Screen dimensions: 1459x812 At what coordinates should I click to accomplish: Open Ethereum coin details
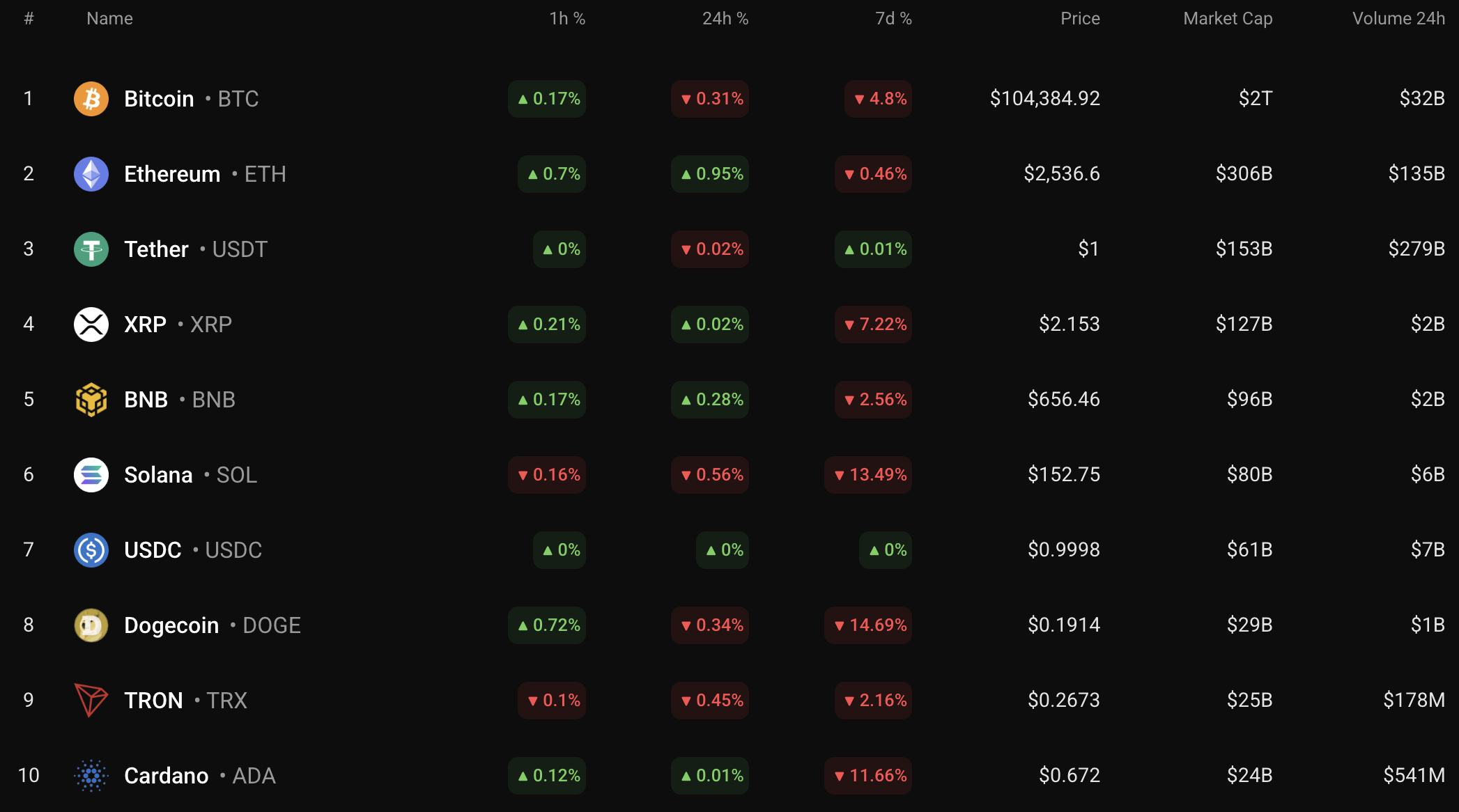[x=172, y=174]
